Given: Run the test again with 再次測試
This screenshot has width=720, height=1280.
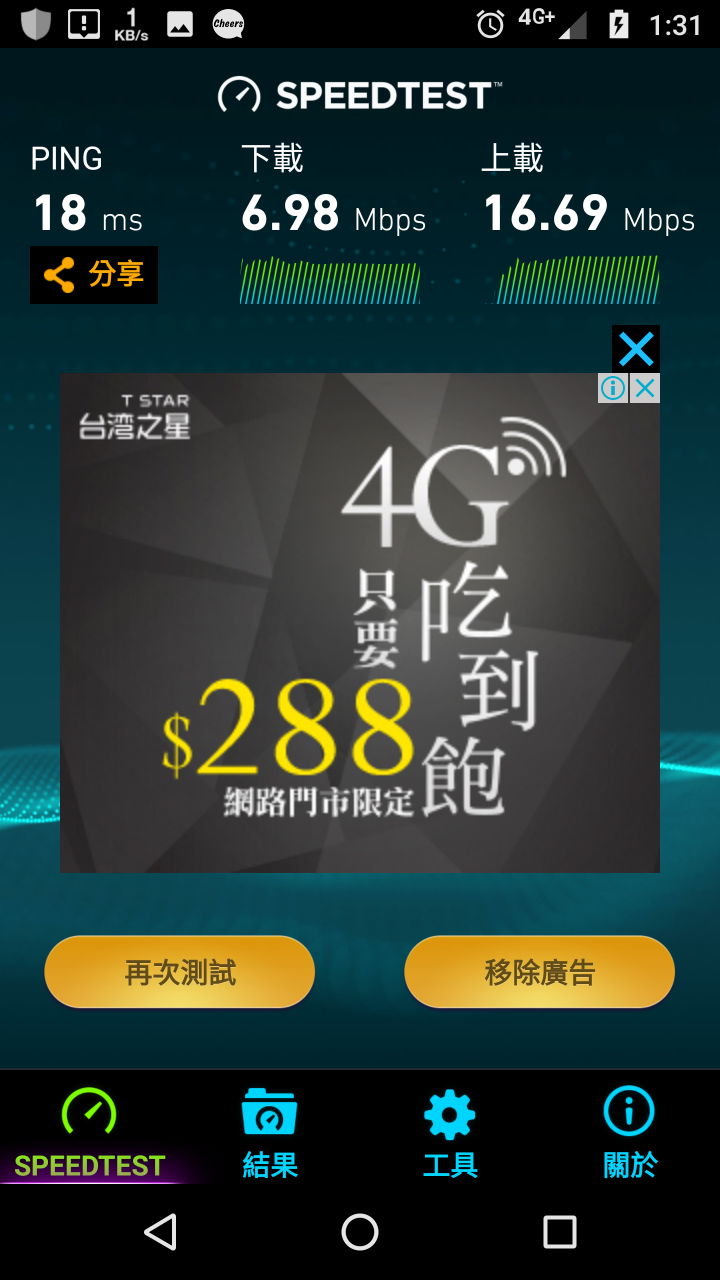Looking at the screenshot, I should click(x=180, y=971).
